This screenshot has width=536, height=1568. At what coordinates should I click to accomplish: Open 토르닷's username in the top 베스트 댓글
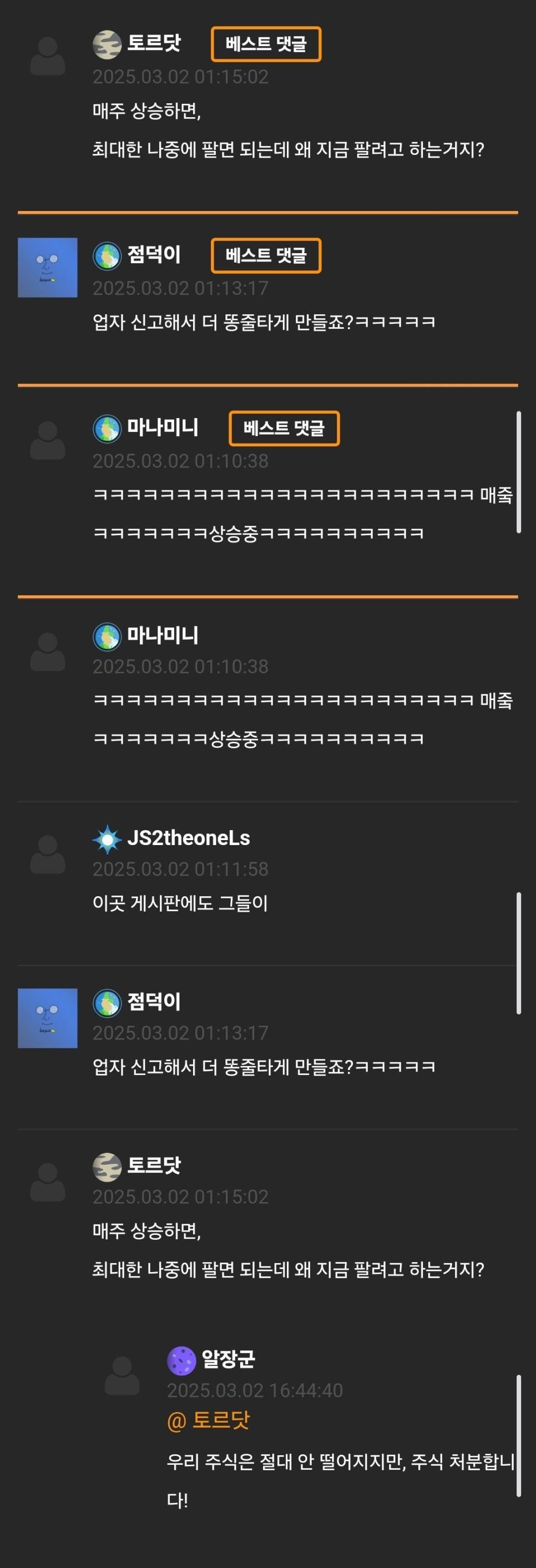tap(153, 43)
